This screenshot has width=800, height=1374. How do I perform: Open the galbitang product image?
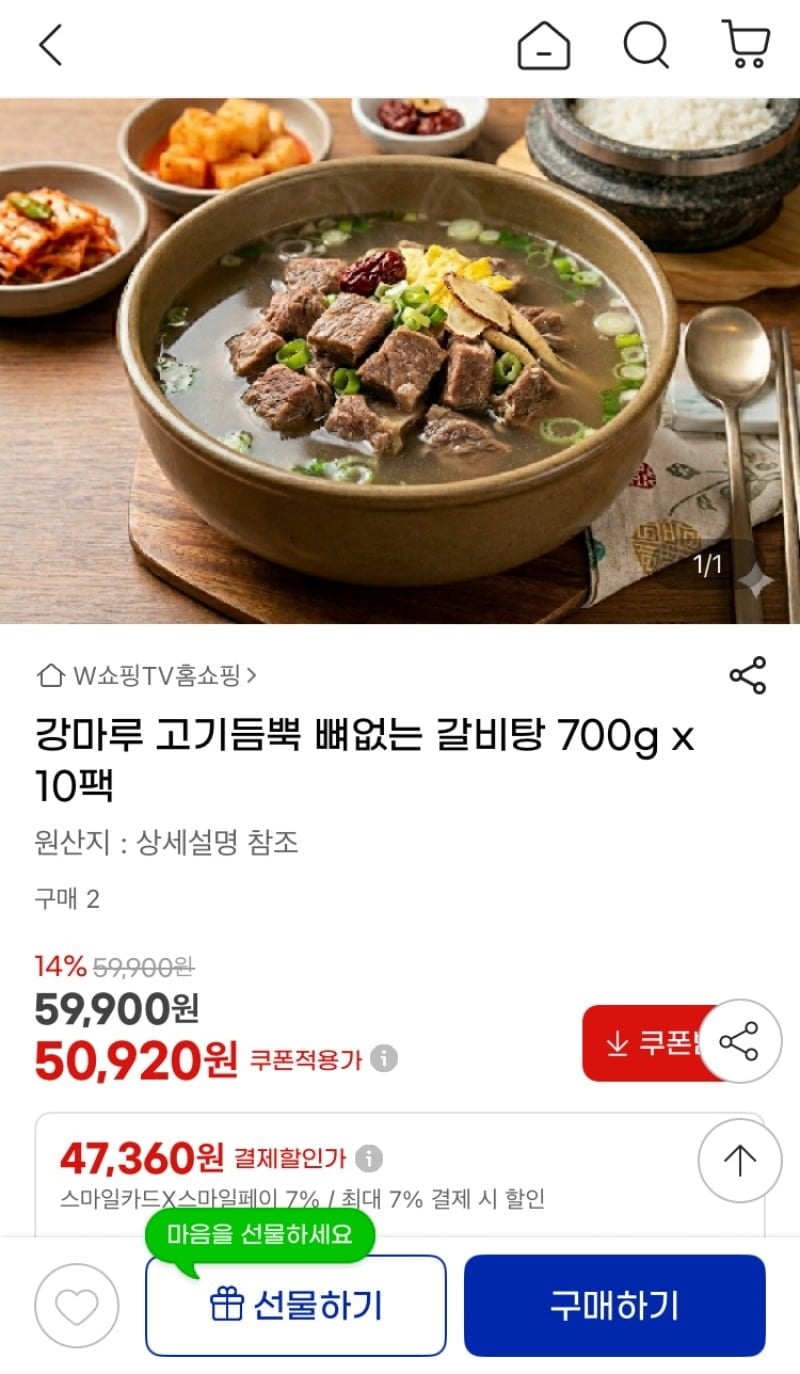point(400,360)
